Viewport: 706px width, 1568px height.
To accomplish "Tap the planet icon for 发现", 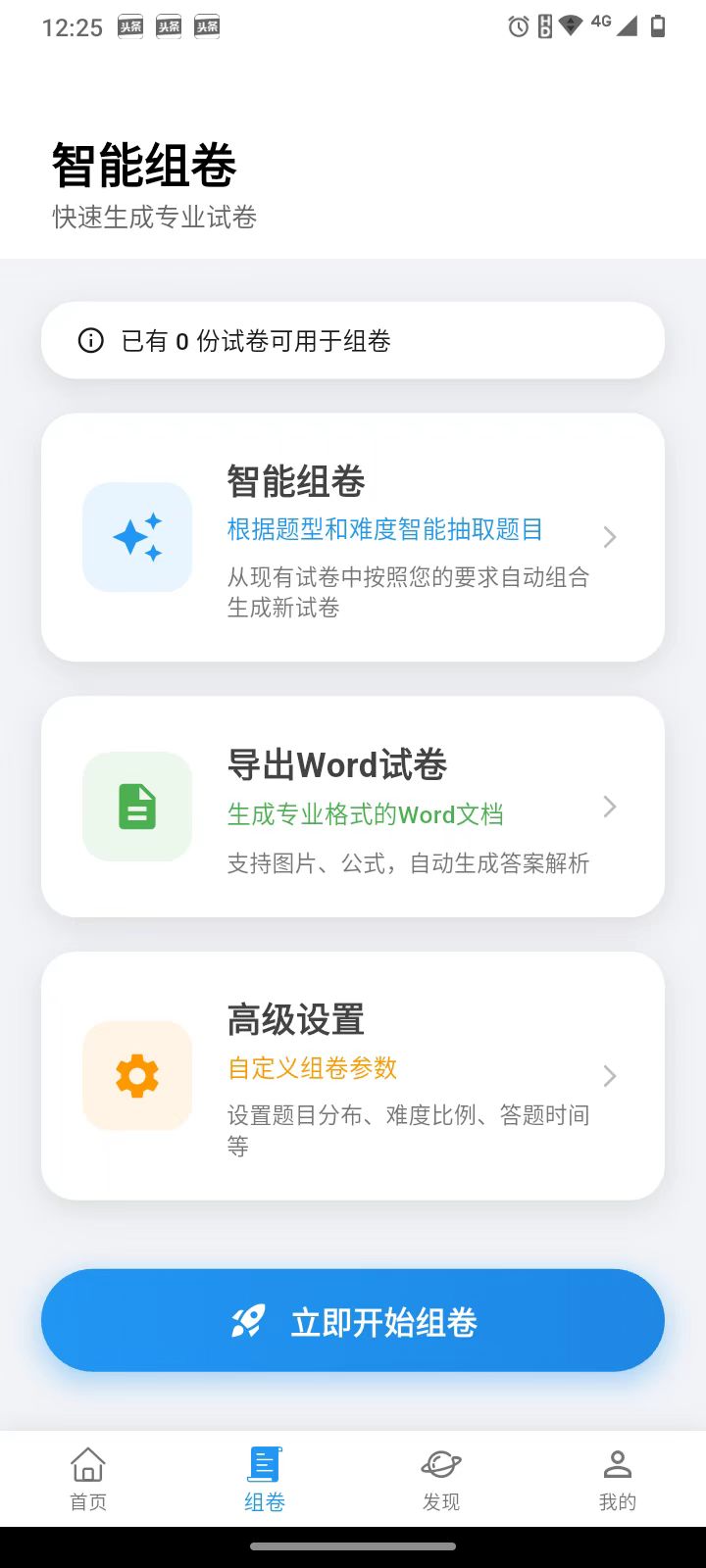I will 440,1464.
